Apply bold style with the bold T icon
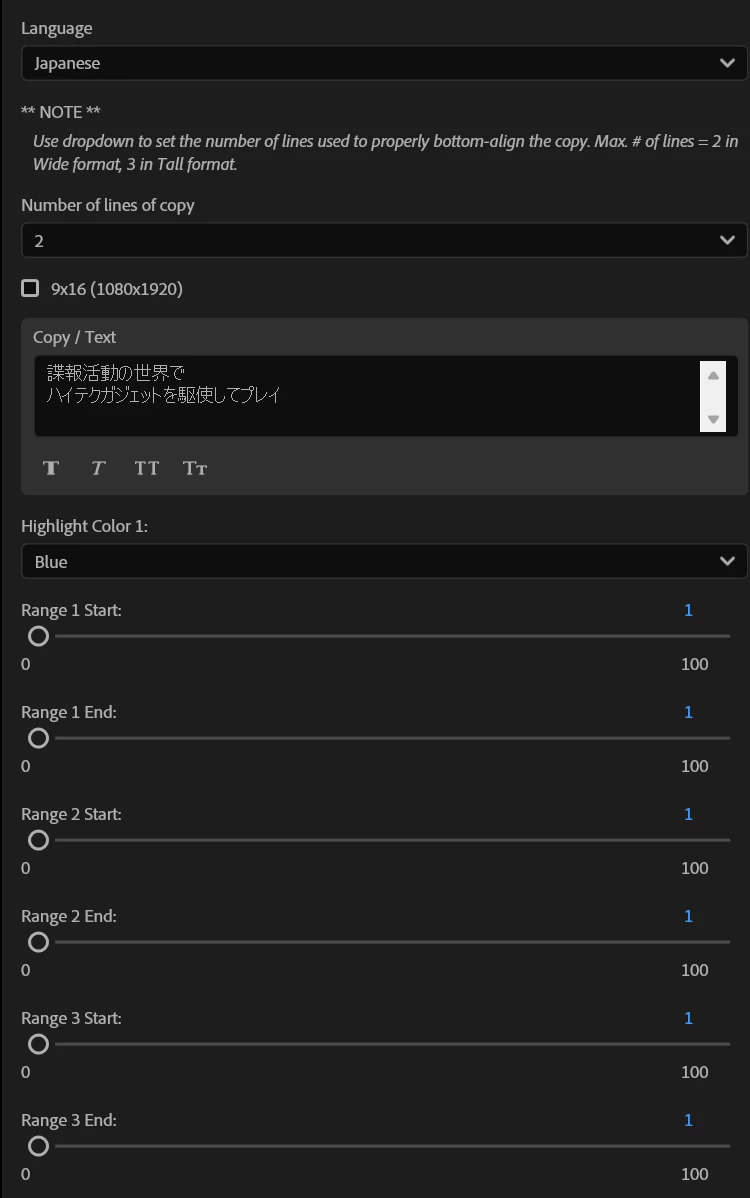 coord(51,468)
